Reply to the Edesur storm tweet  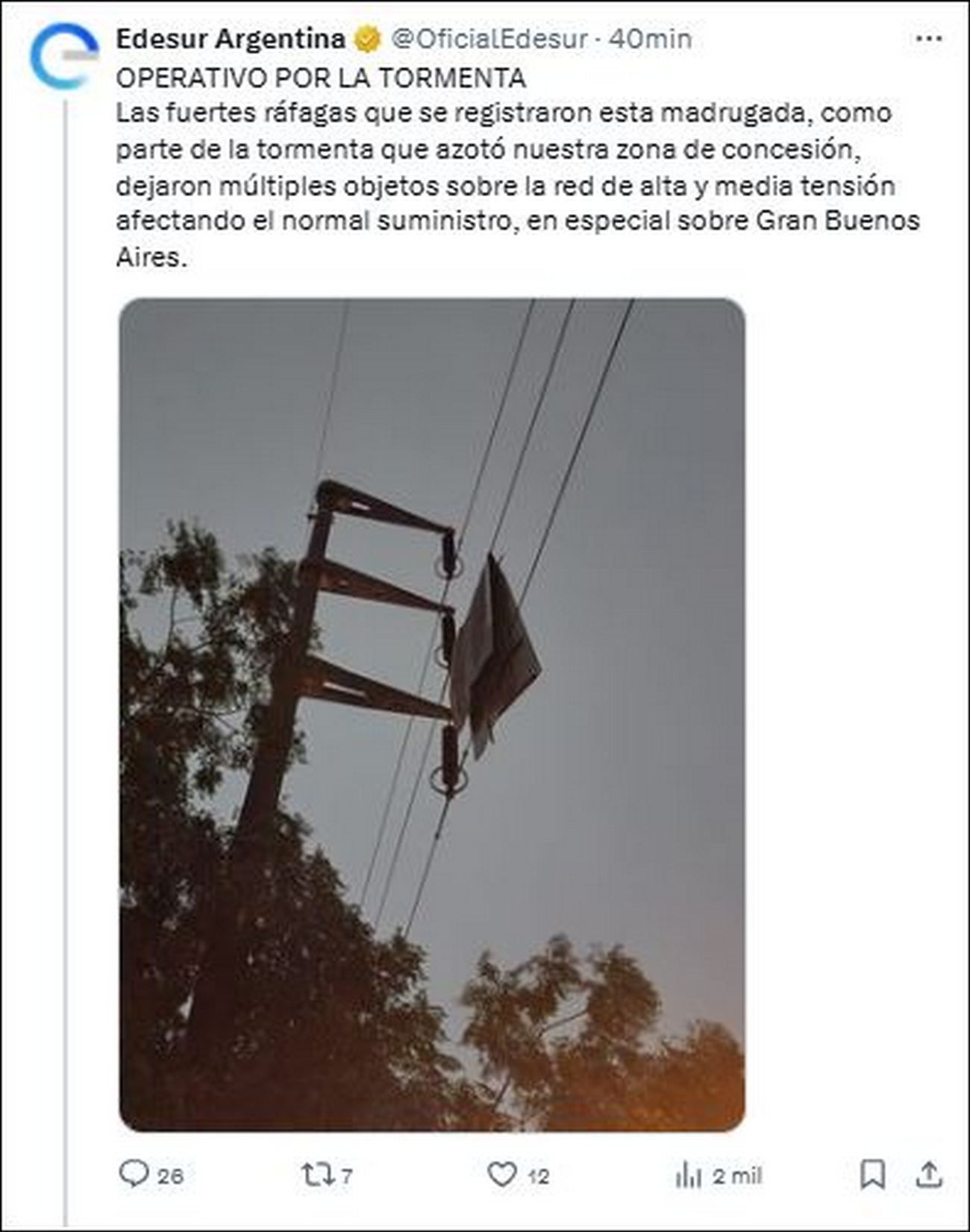(134, 1175)
